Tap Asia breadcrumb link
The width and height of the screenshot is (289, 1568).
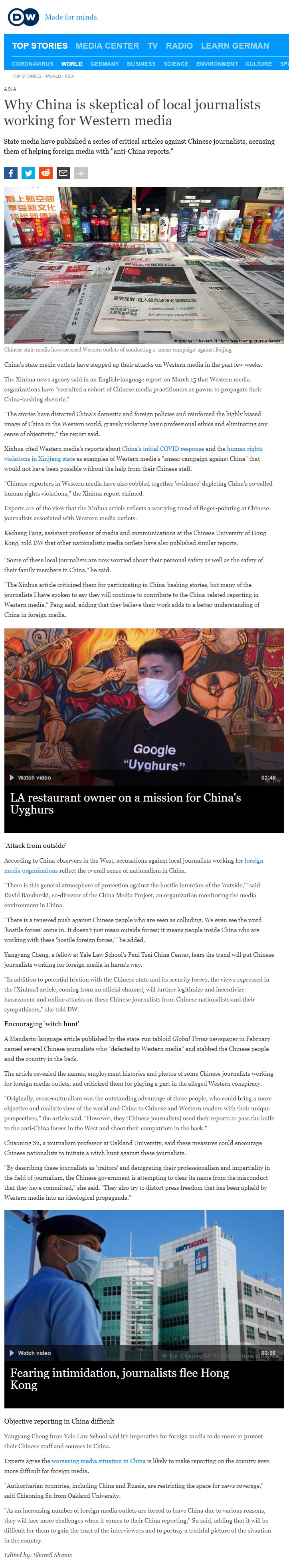[69, 76]
